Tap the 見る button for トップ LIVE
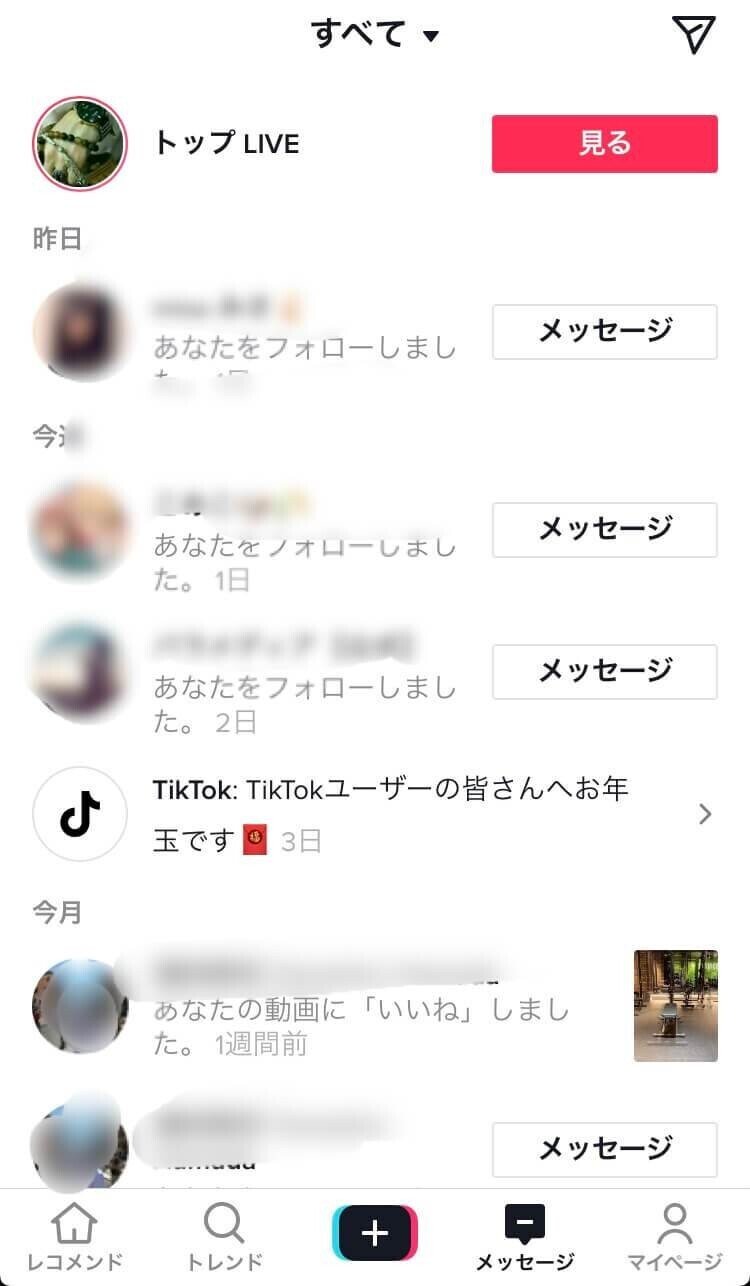The height and width of the screenshot is (1286, 750). coord(604,144)
